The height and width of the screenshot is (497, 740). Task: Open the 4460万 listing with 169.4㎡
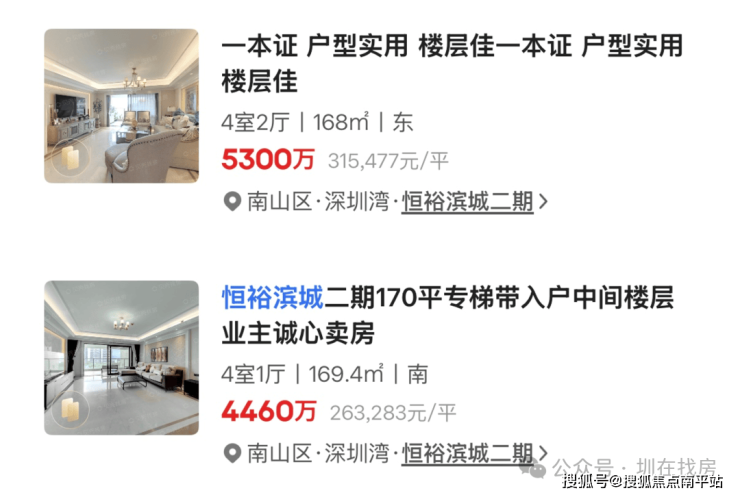click(x=447, y=313)
